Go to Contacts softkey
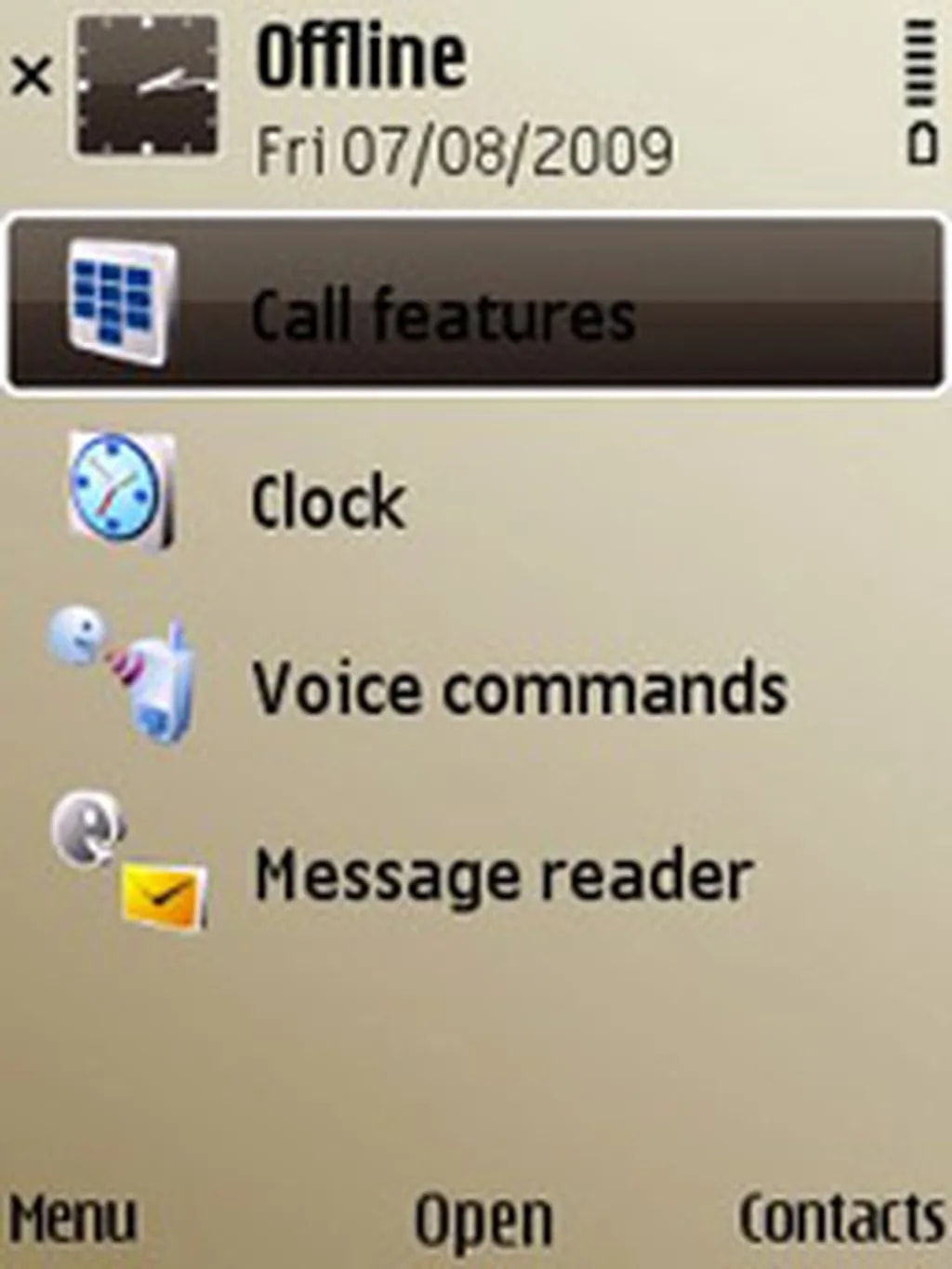 tap(840, 1218)
